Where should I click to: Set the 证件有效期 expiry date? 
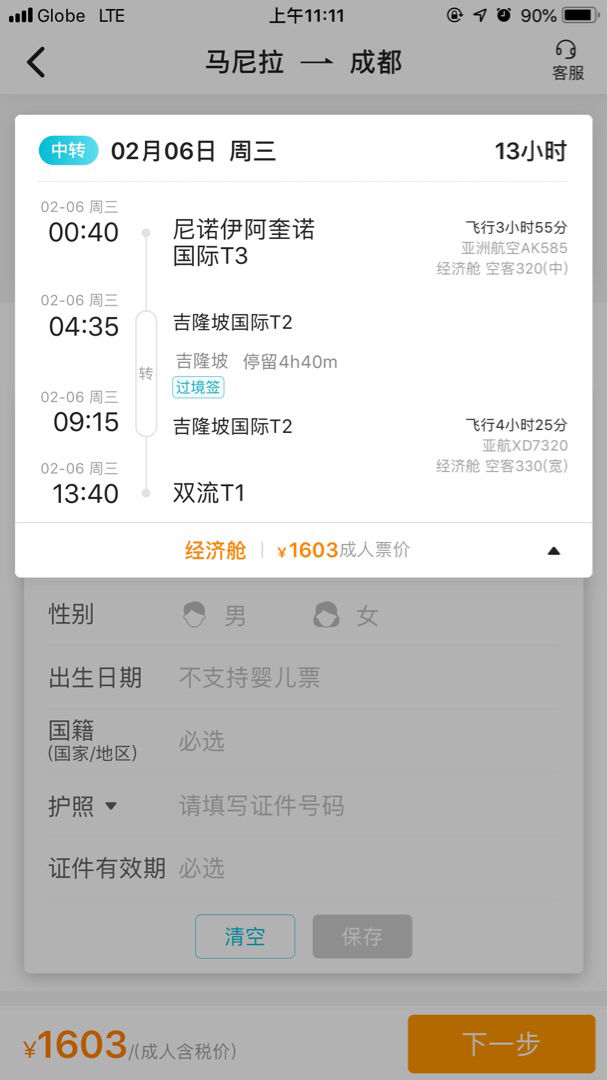(303, 868)
